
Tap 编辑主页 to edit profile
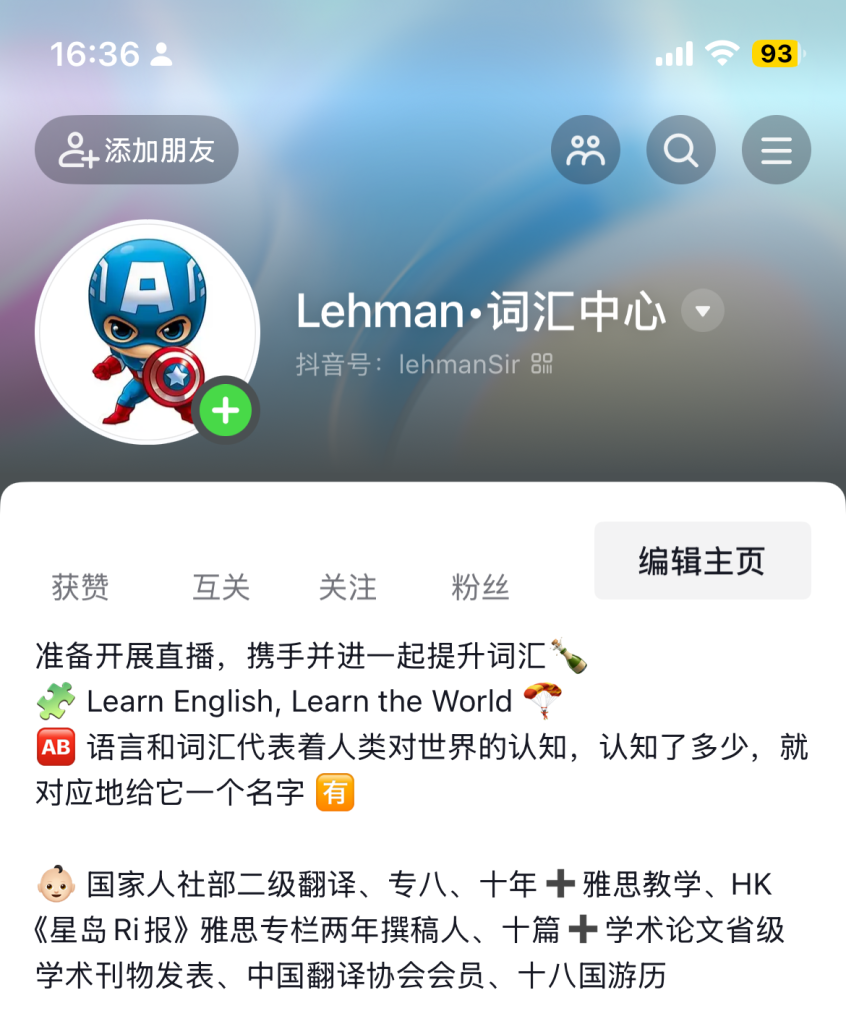coord(702,560)
